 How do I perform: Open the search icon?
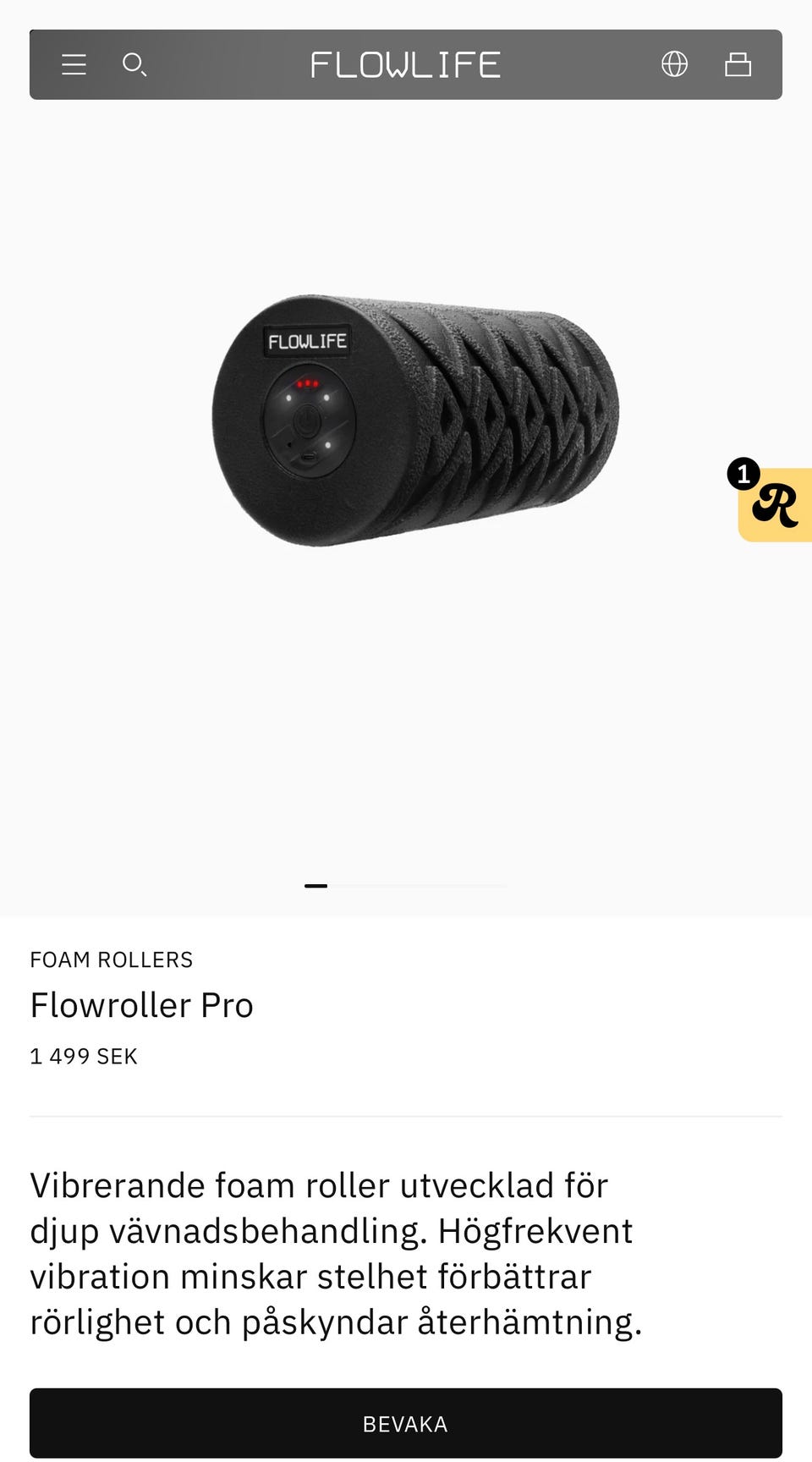(x=134, y=64)
